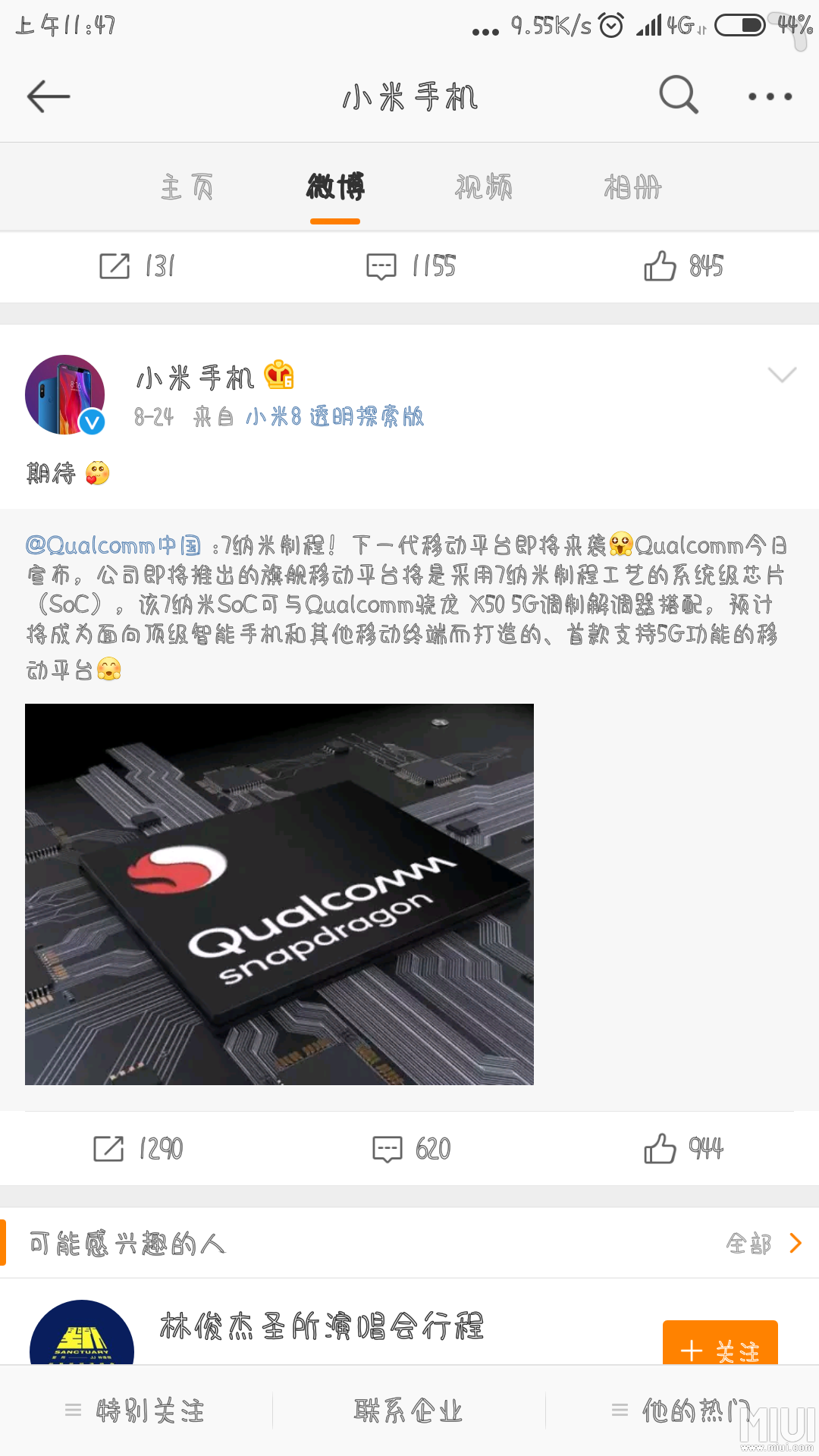Open the 620 comments on Qualcomm post

pos(411,1149)
